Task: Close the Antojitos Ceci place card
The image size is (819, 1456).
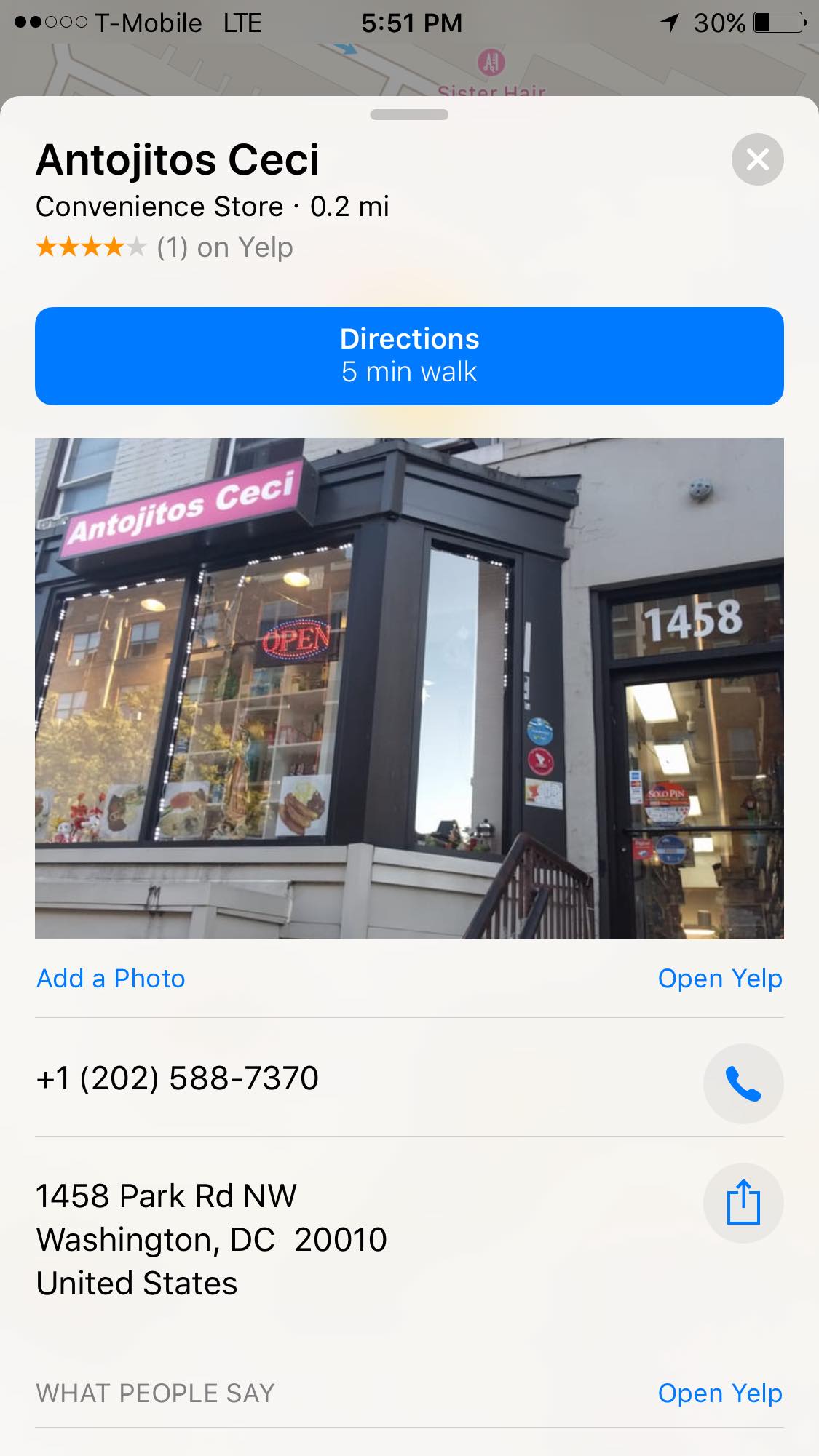Action: [757, 159]
